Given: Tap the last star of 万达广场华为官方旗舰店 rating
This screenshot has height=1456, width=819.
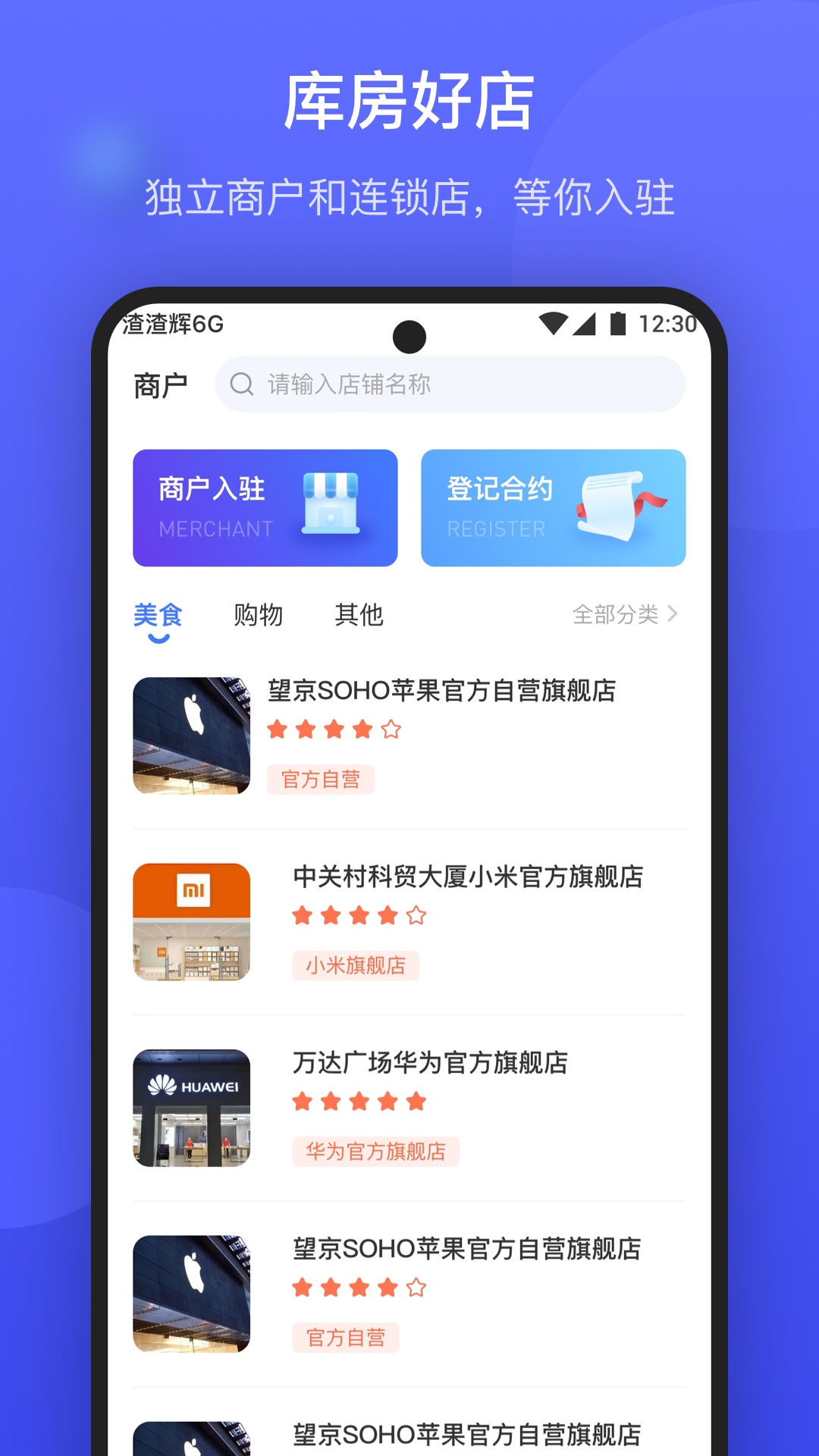Looking at the screenshot, I should 416,1101.
